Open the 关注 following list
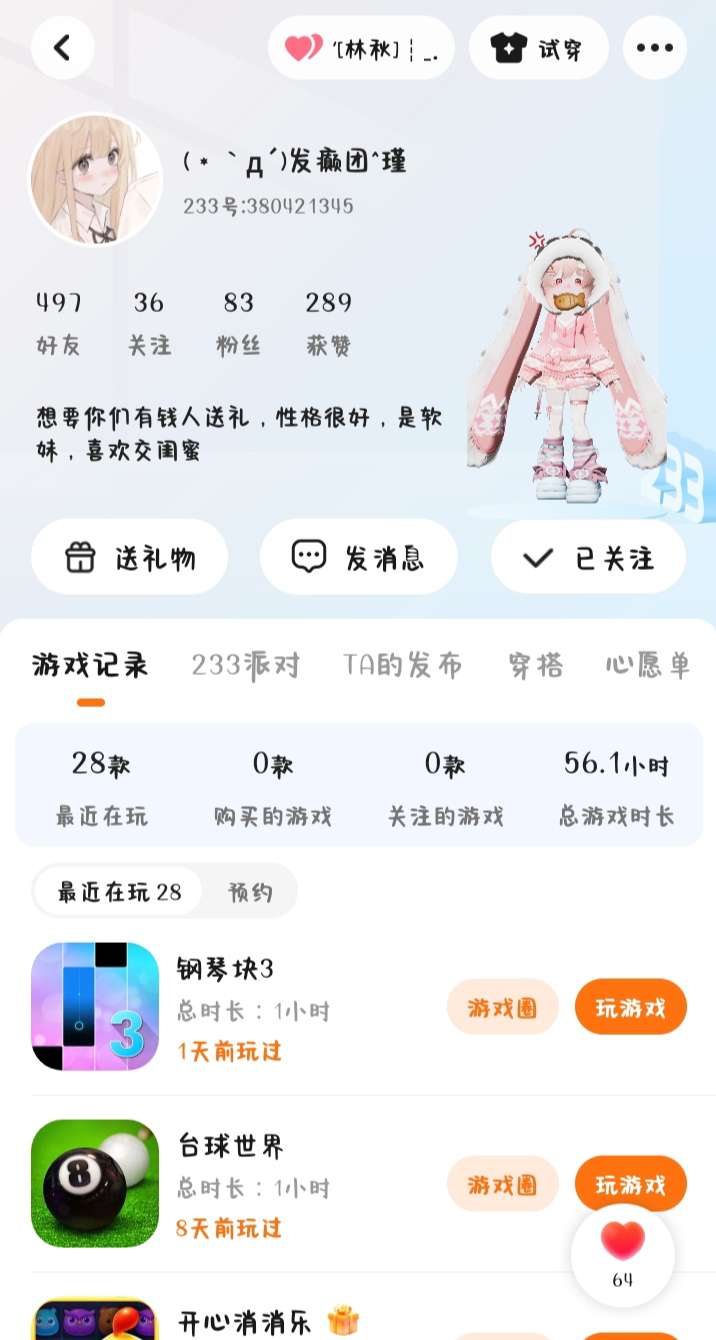The image size is (716, 1340). [x=149, y=324]
